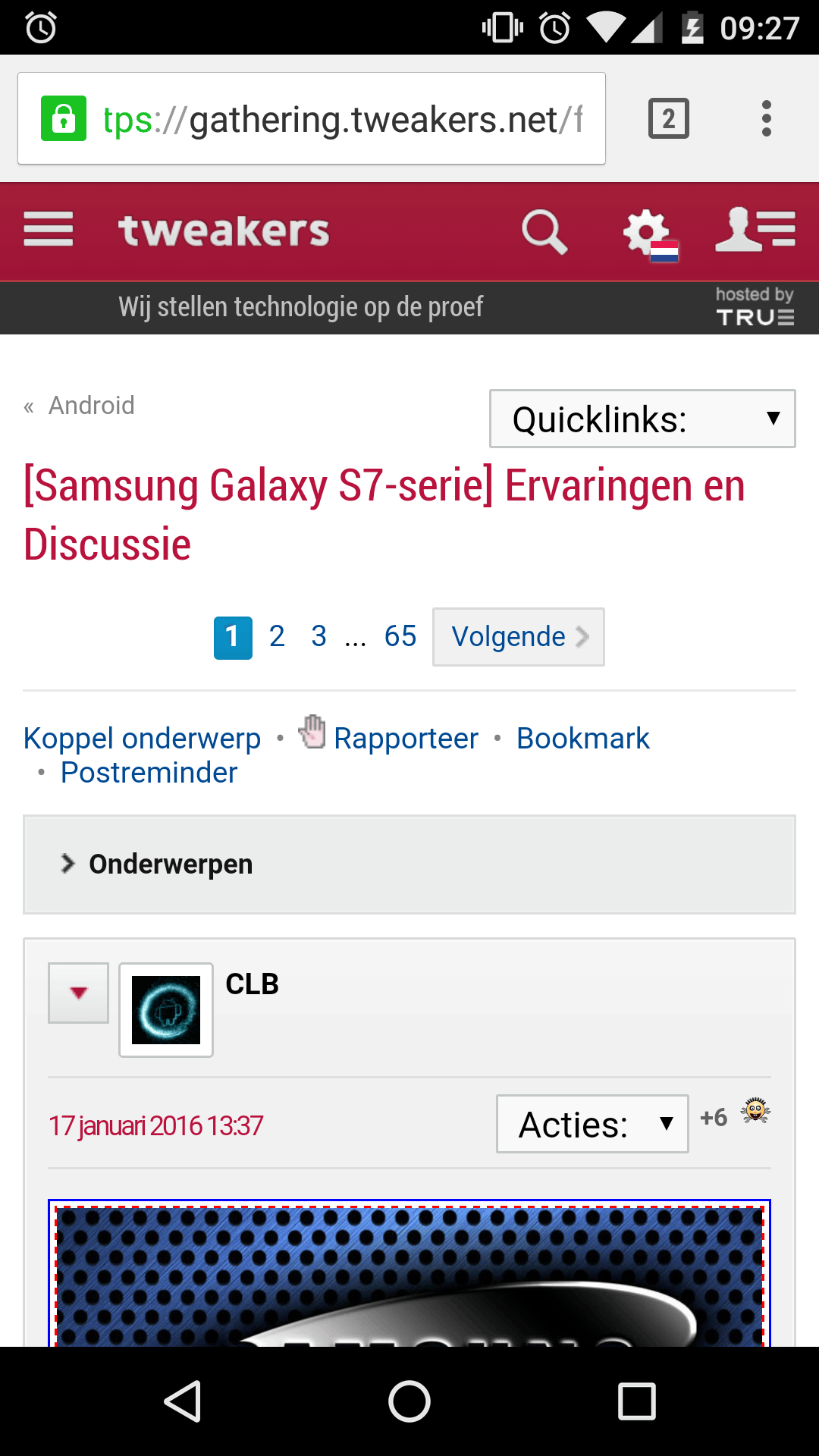Tap the Postreminder link
The height and width of the screenshot is (1456, 819).
pos(149,773)
